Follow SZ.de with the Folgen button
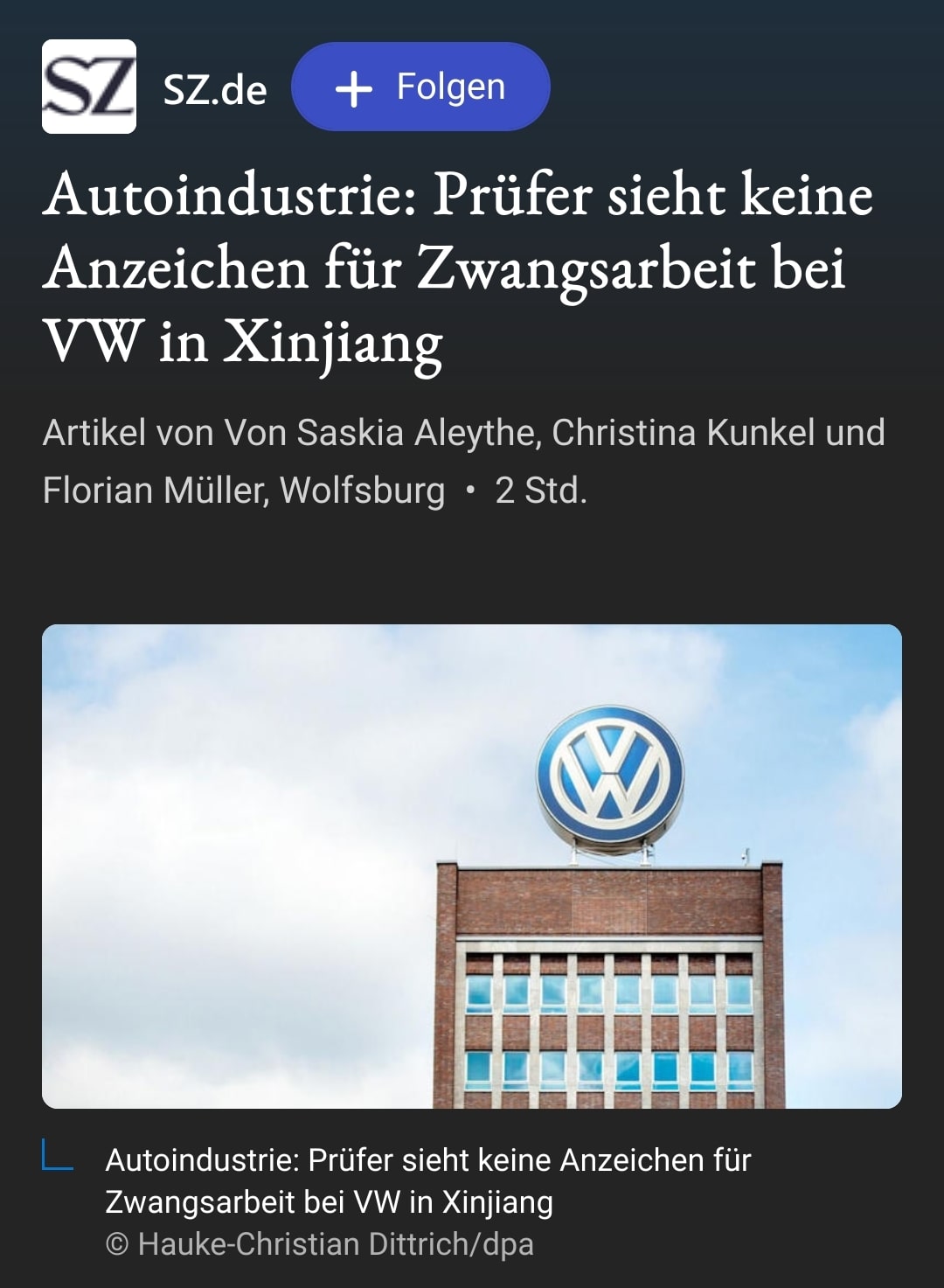Image resolution: width=944 pixels, height=1288 pixels. coord(420,87)
